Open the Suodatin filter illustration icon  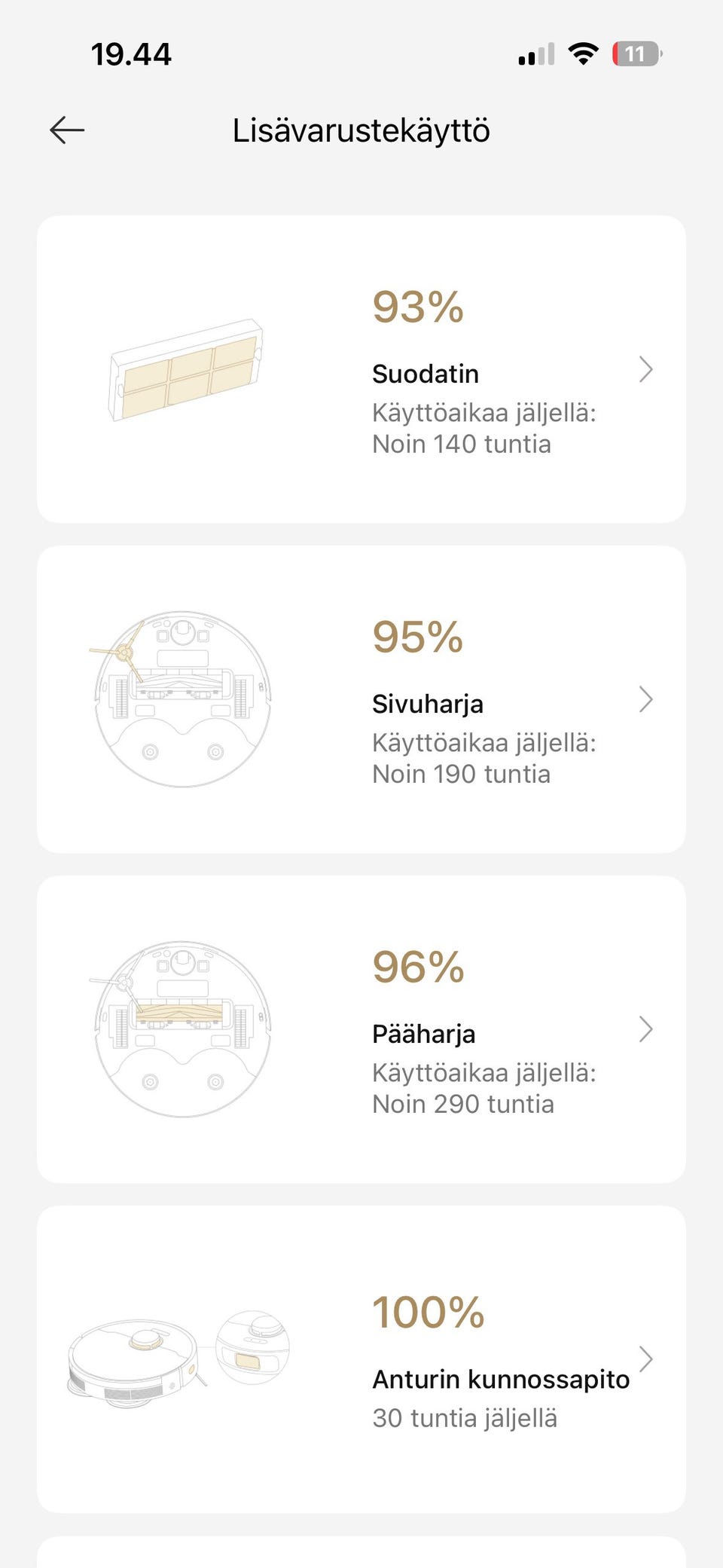[185, 369]
